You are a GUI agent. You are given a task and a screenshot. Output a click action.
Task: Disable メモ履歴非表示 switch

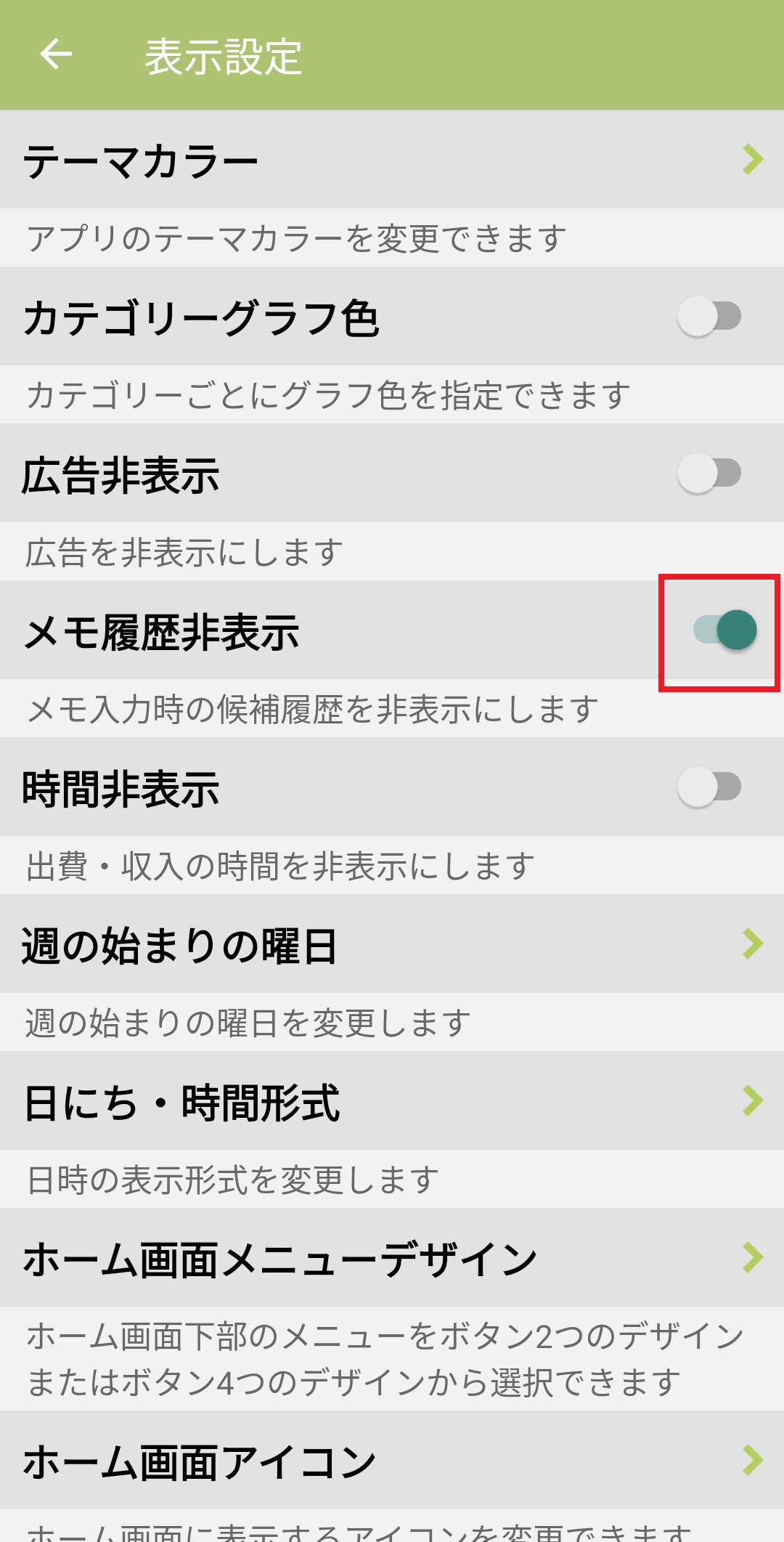click(724, 630)
